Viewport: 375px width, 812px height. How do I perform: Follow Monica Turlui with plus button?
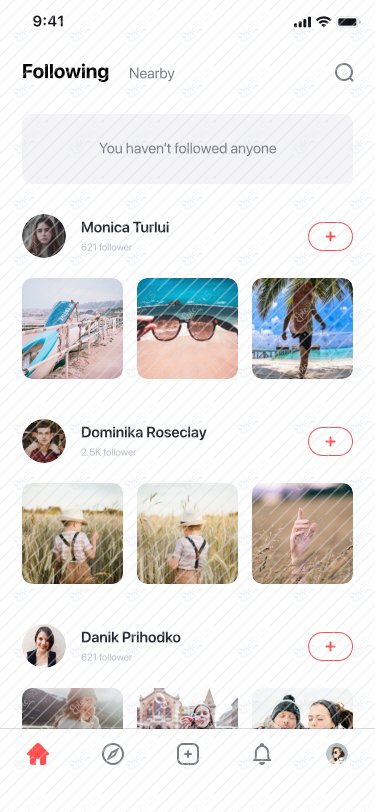point(330,237)
